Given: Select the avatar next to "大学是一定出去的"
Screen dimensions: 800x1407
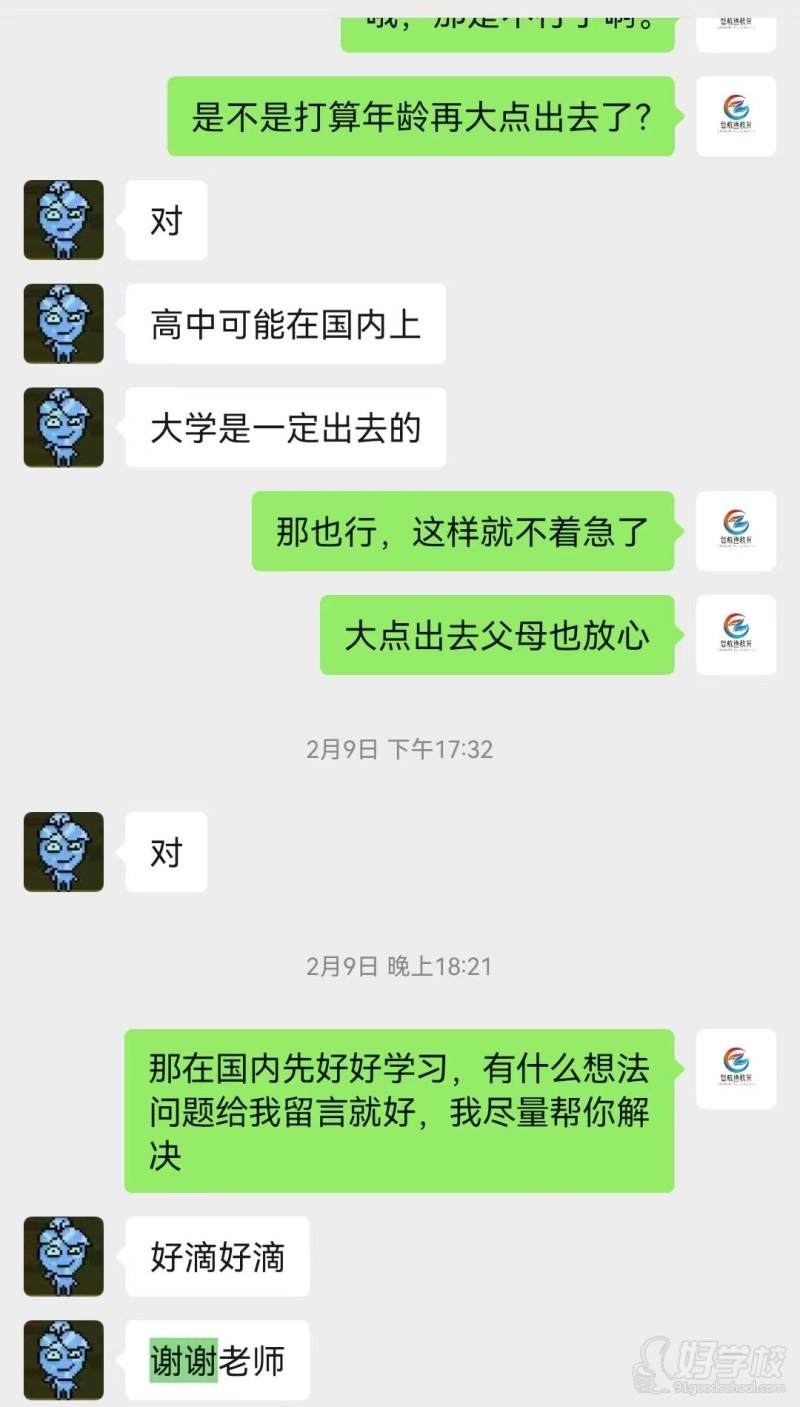Looking at the screenshot, I should (62, 426).
